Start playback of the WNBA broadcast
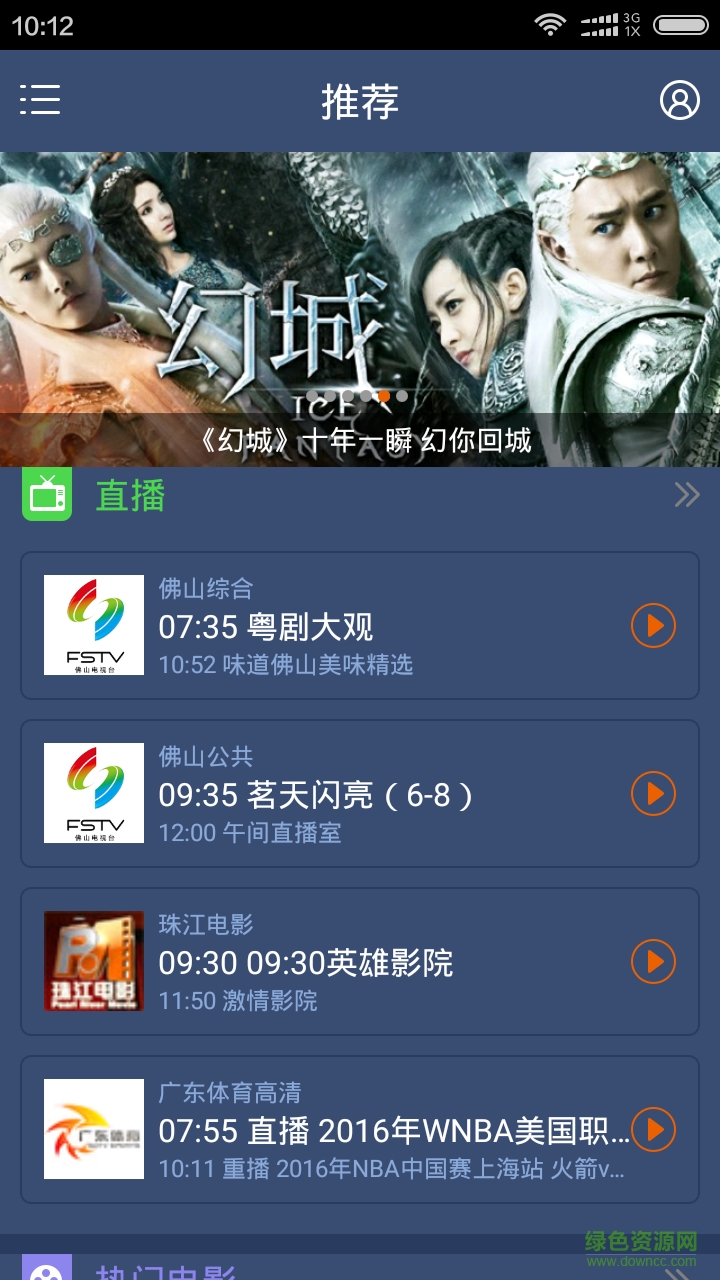The image size is (720, 1280). coord(653,1129)
